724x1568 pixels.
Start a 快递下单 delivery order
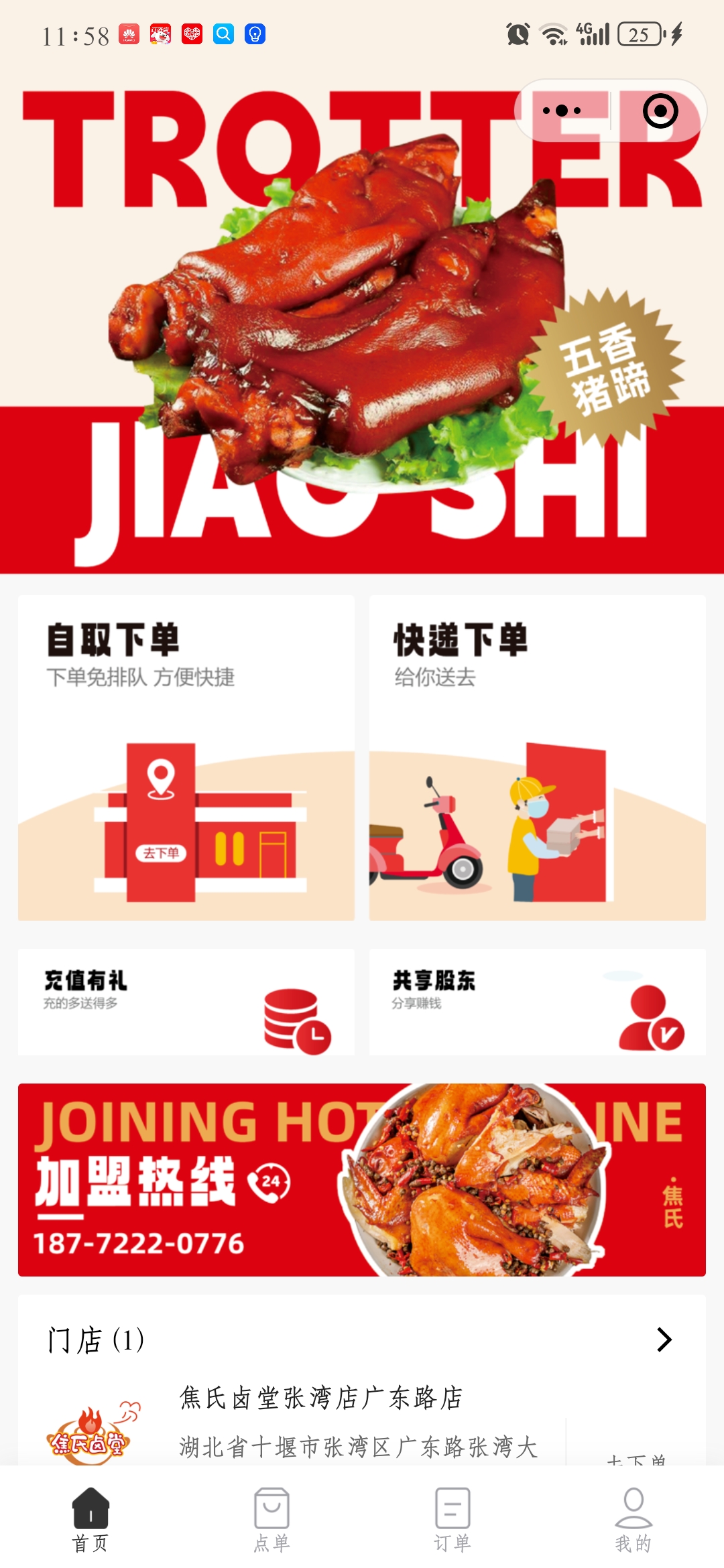pos(537,757)
